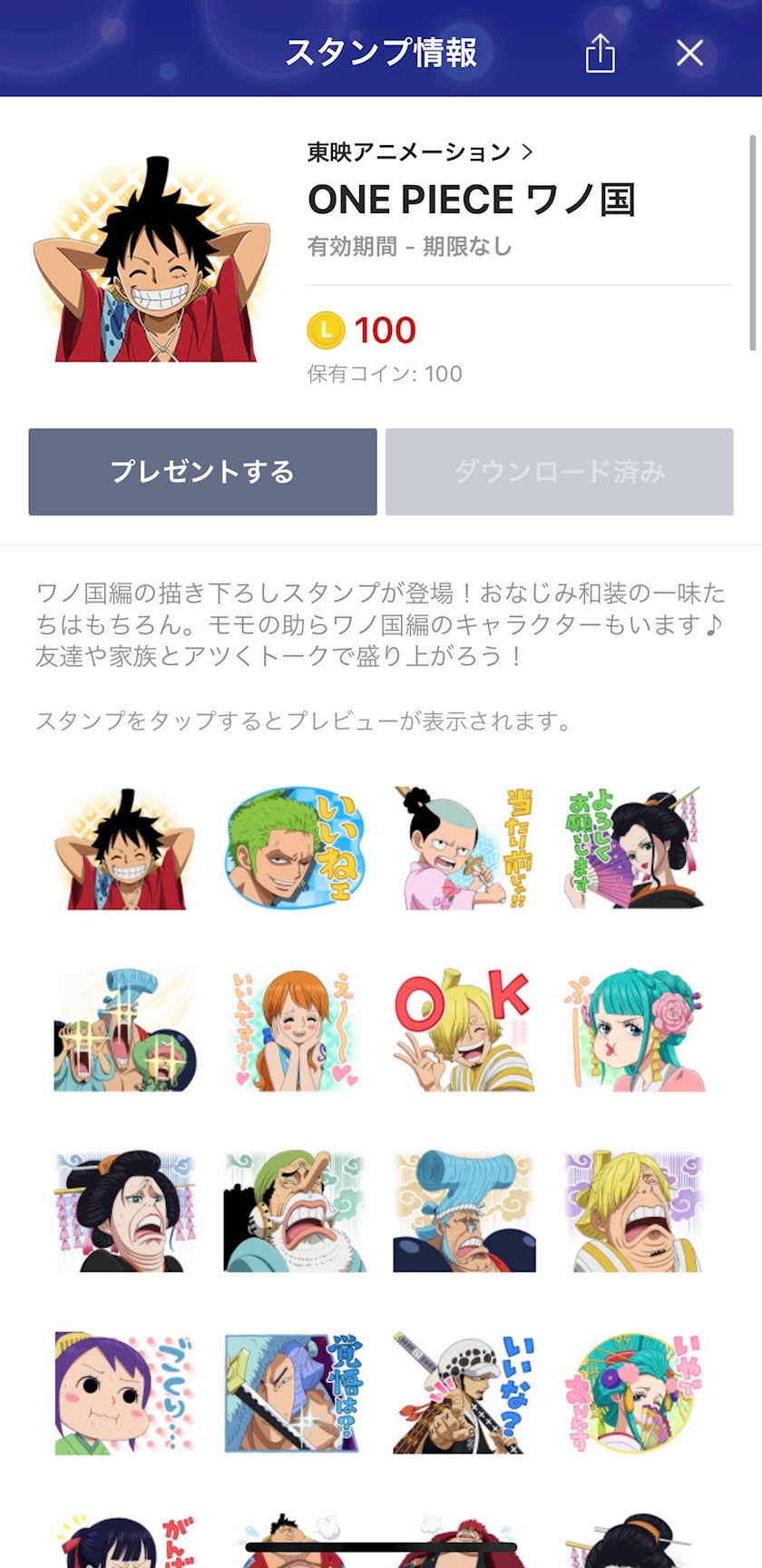Preview the Zoro いいねェ sticker

(294, 848)
